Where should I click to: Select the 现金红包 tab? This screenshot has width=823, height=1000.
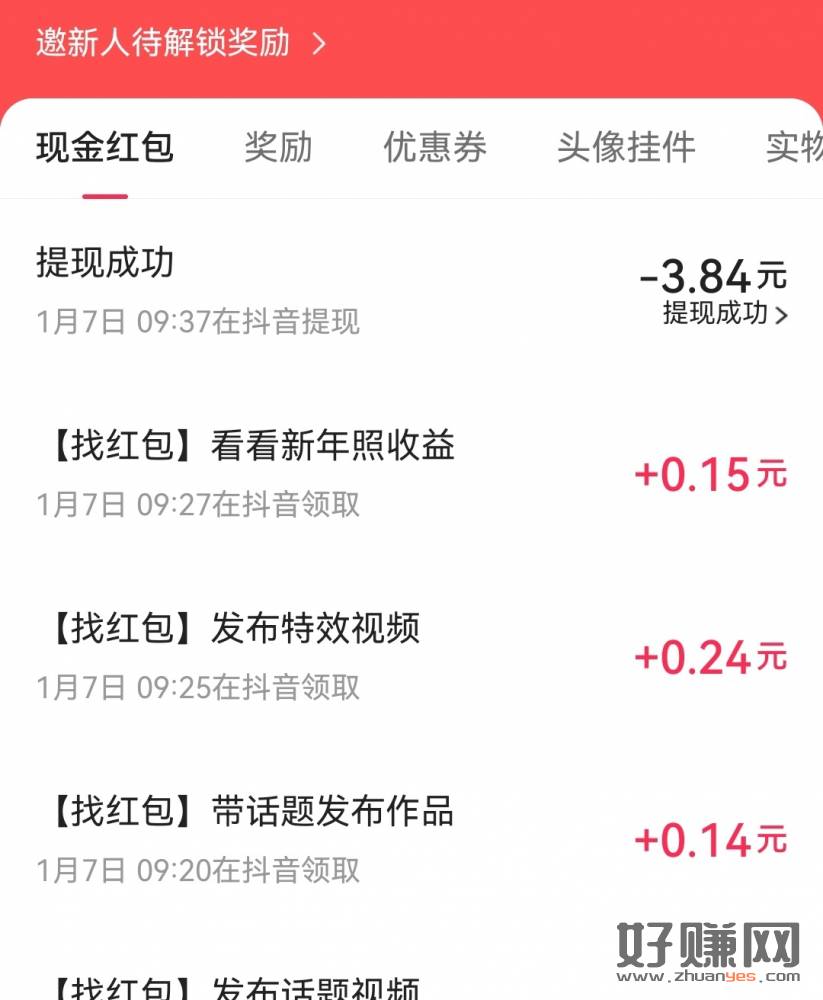[105, 147]
